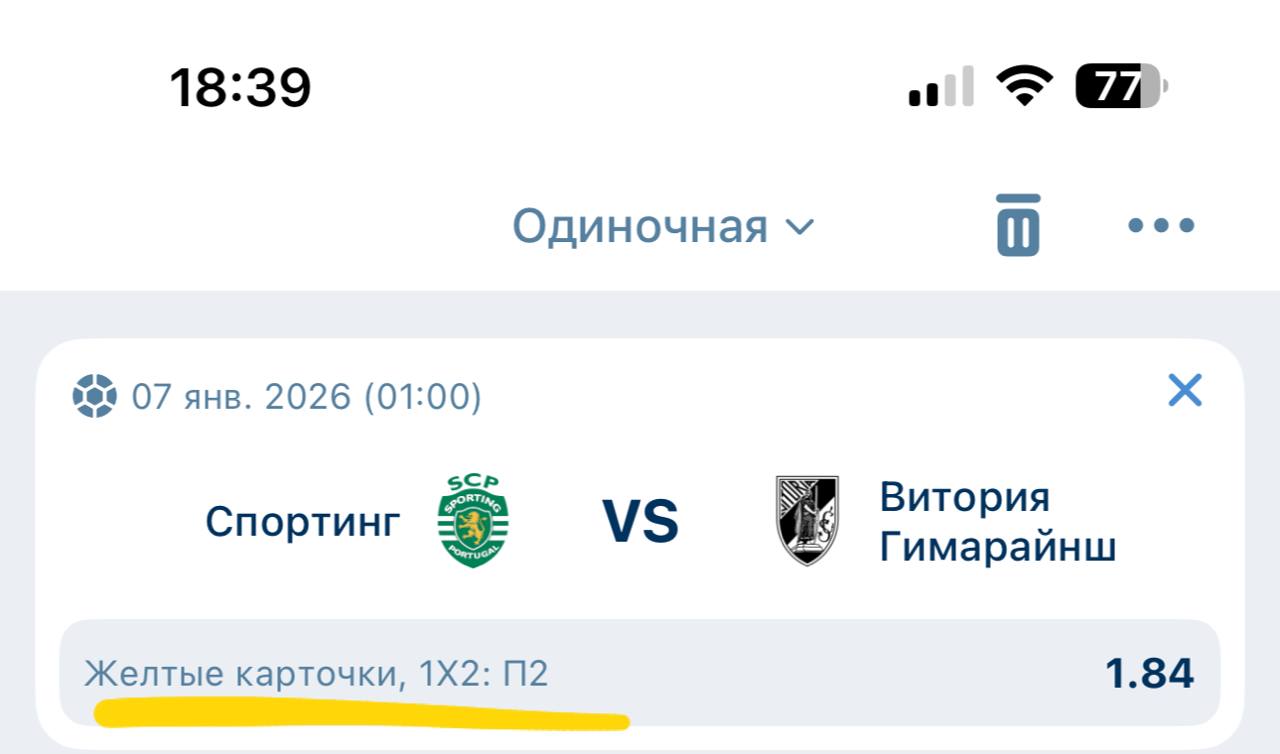Open the three-dot overflow menu

point(1161,225)
